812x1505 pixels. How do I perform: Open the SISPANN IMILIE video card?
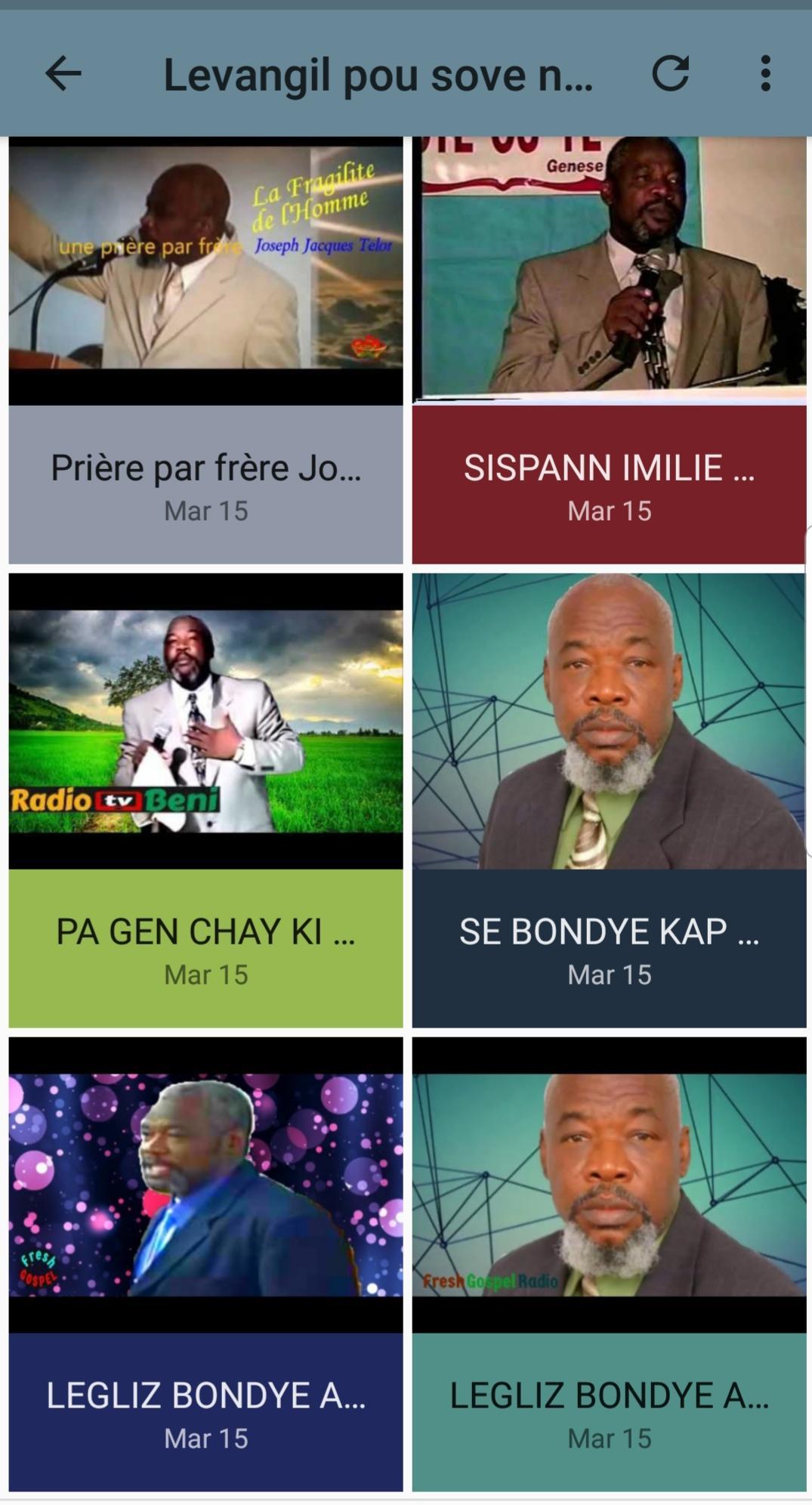609,350
